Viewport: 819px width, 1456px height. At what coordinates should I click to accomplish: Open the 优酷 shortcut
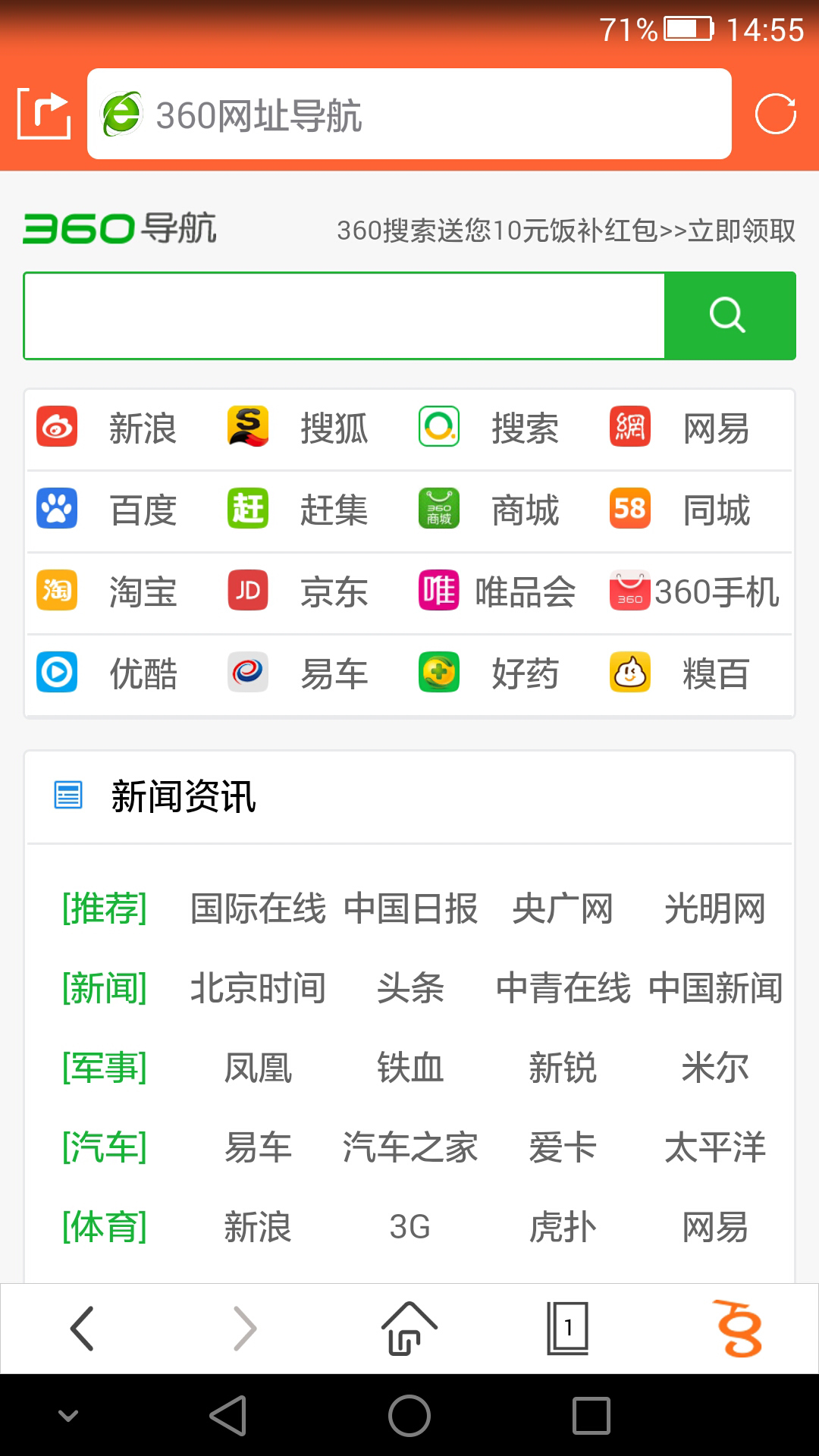(107, 673)
